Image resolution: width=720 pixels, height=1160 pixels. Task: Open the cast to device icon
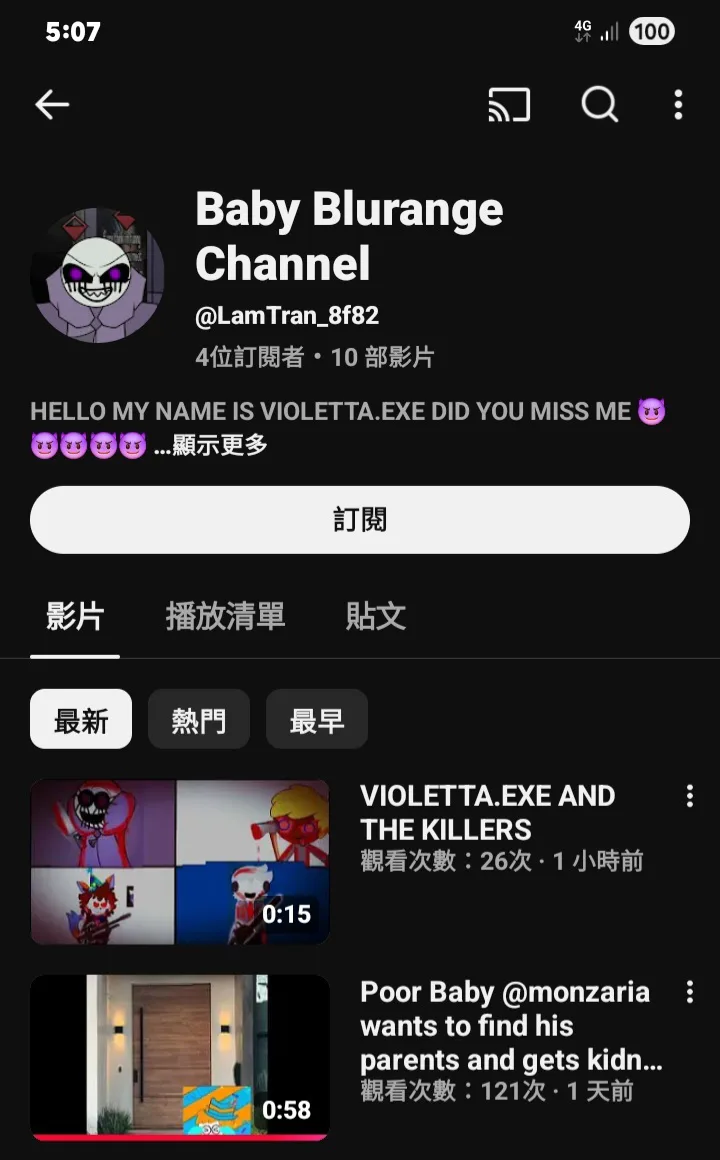tap(508, 104)
